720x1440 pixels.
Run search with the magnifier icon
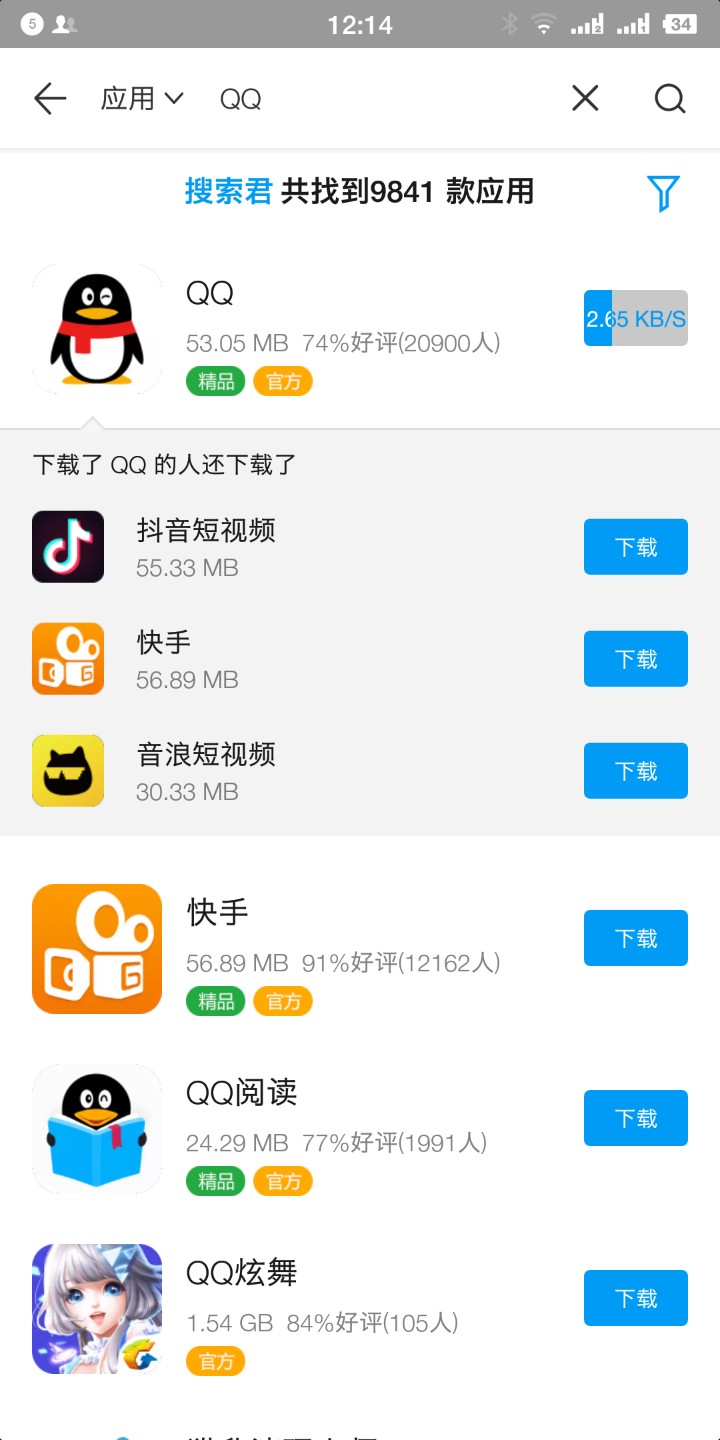tap(670, 98)
